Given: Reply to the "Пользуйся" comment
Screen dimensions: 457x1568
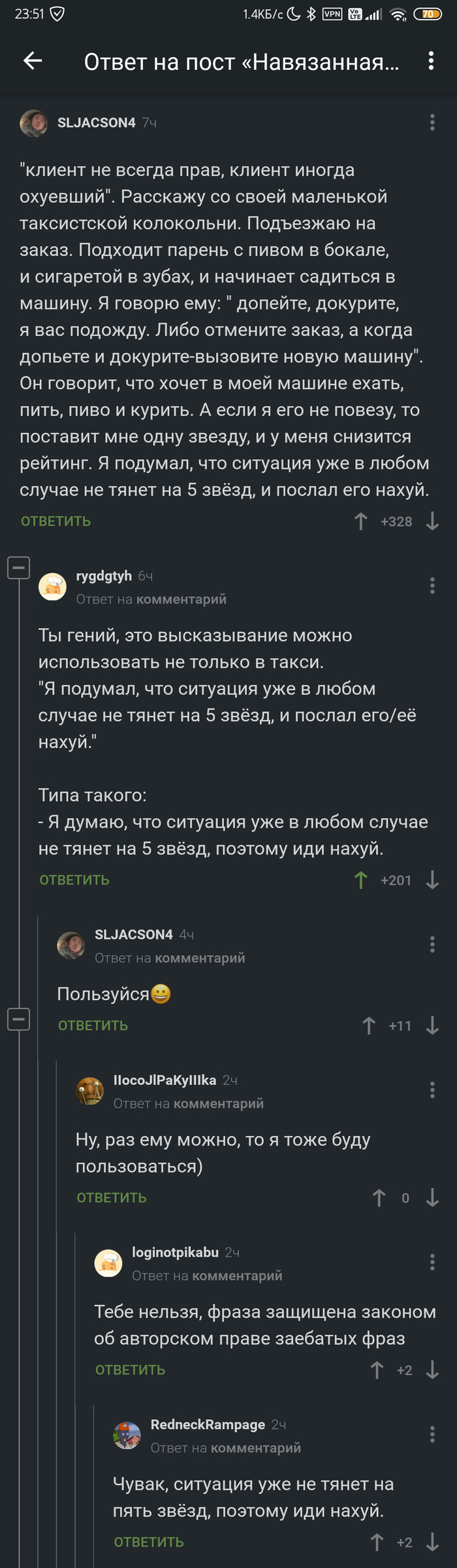Looking at the screenshot, I should [93, 1026].
